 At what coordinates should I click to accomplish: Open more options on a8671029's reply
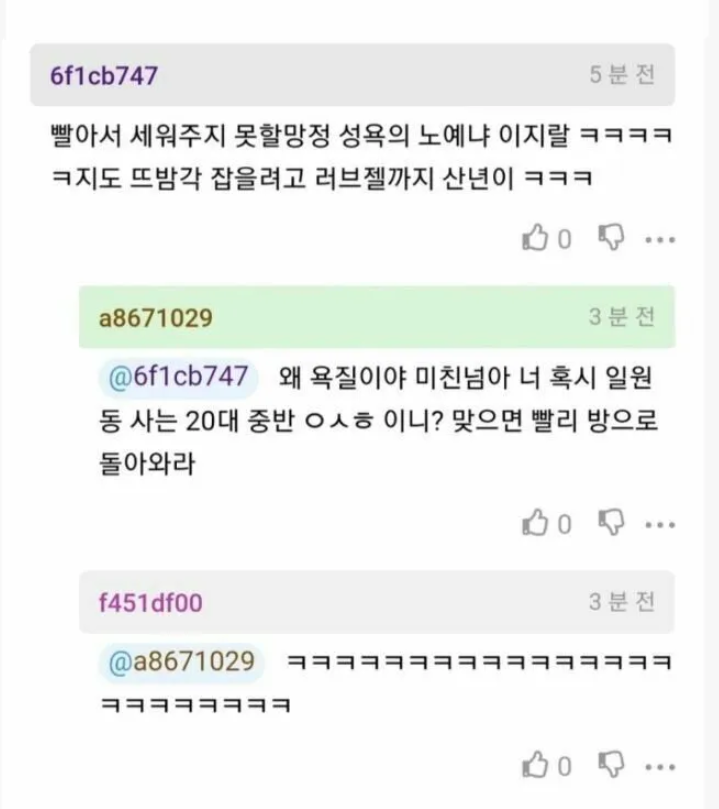pos(661,523)
